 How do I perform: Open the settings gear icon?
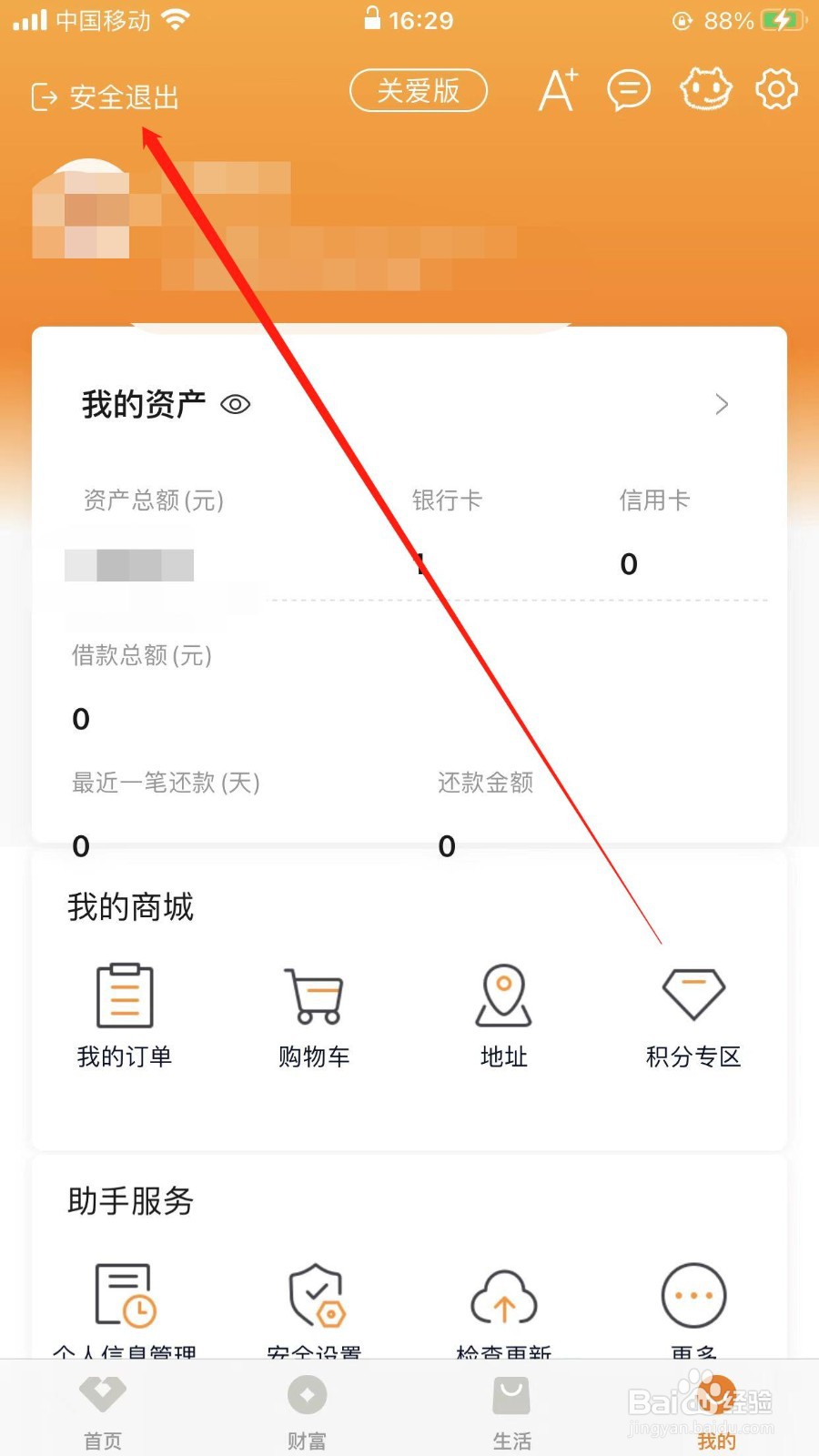pos(775,89)
